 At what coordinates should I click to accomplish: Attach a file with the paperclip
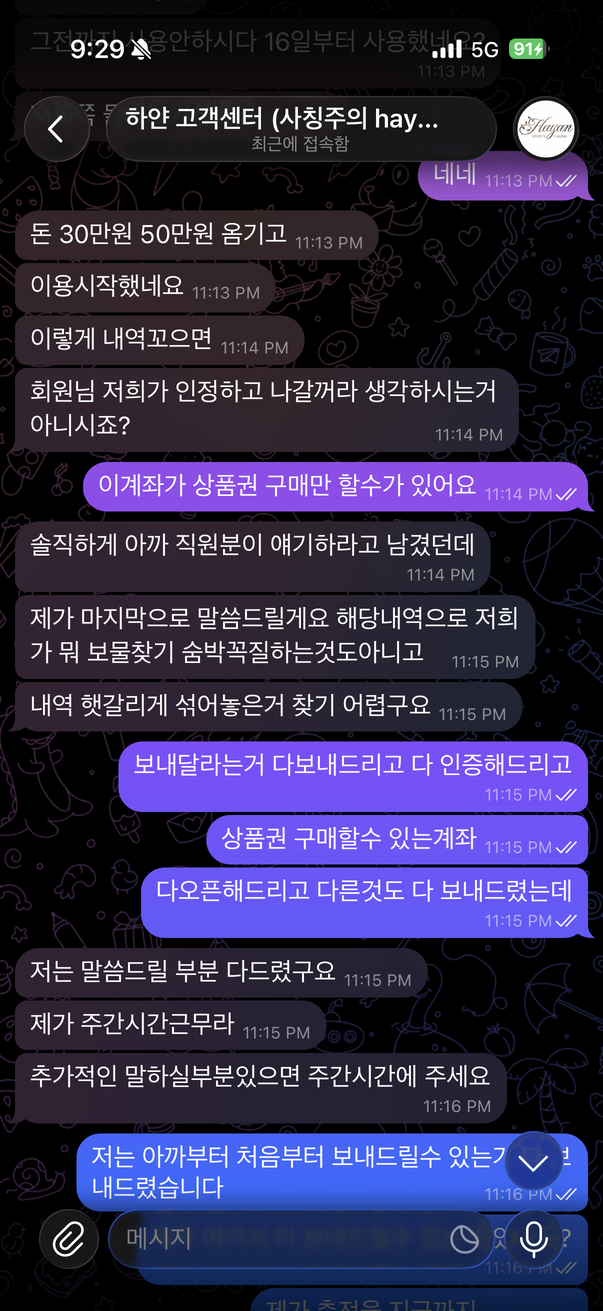tap(68, 1239)
